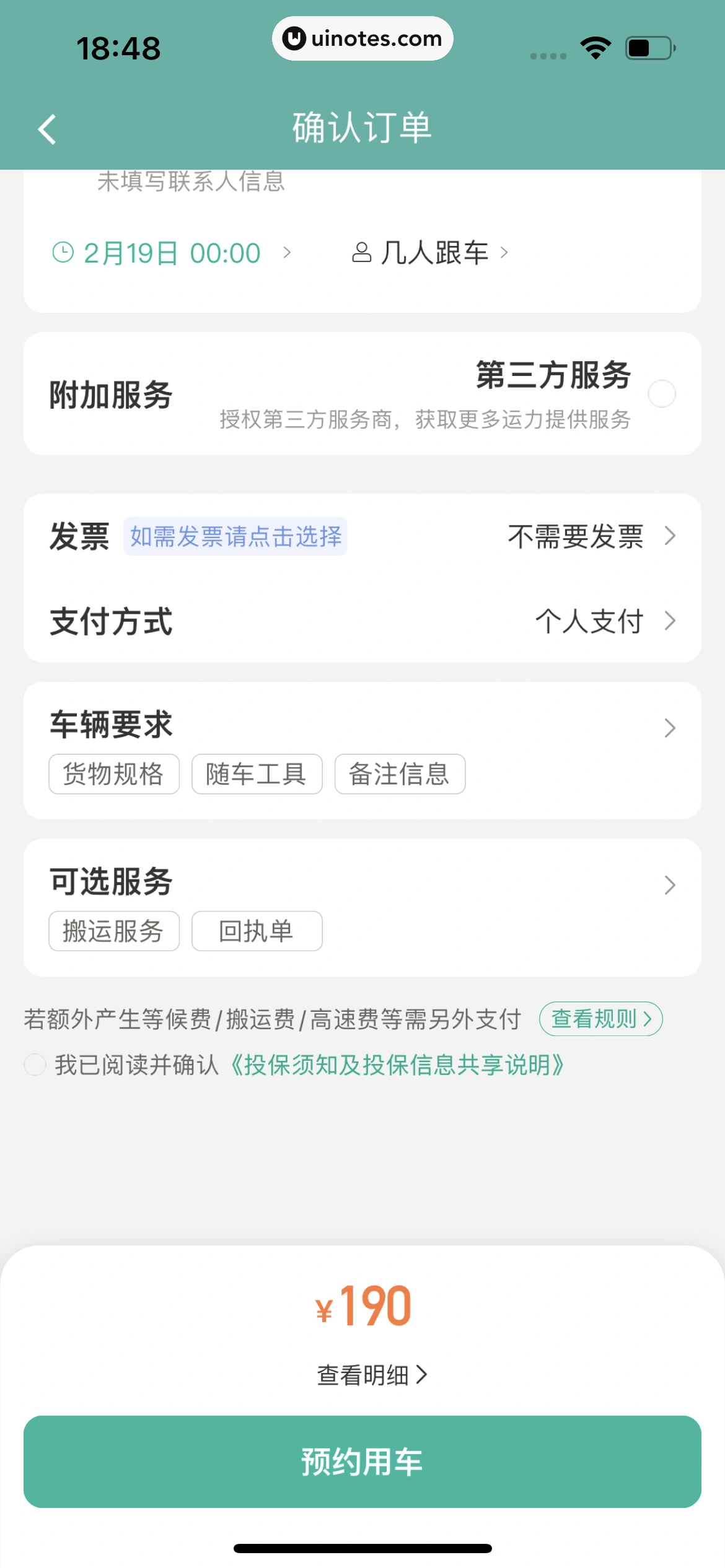725x1568 pixels.
Task: Expand 几人跟车 passenger count chooser
Action: coord(434,251)
